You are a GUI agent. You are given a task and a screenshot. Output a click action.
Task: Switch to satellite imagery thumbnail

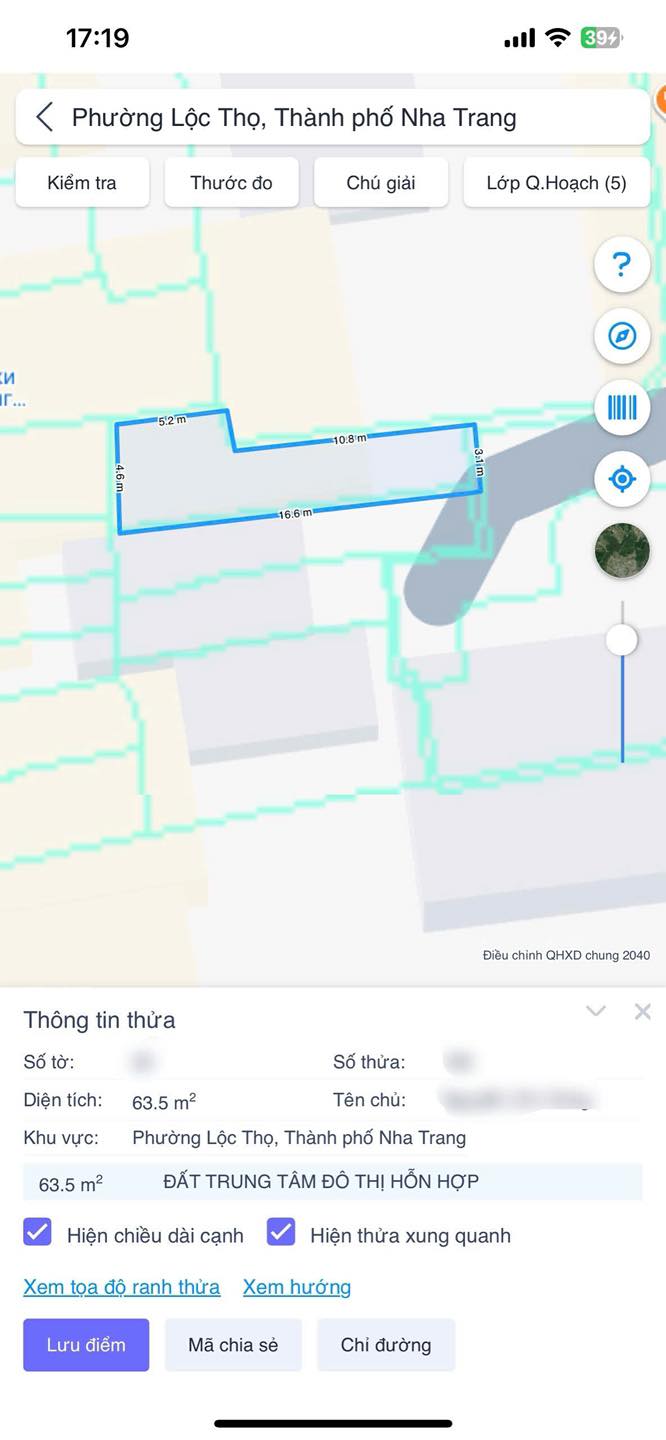(x=622, y=550)
